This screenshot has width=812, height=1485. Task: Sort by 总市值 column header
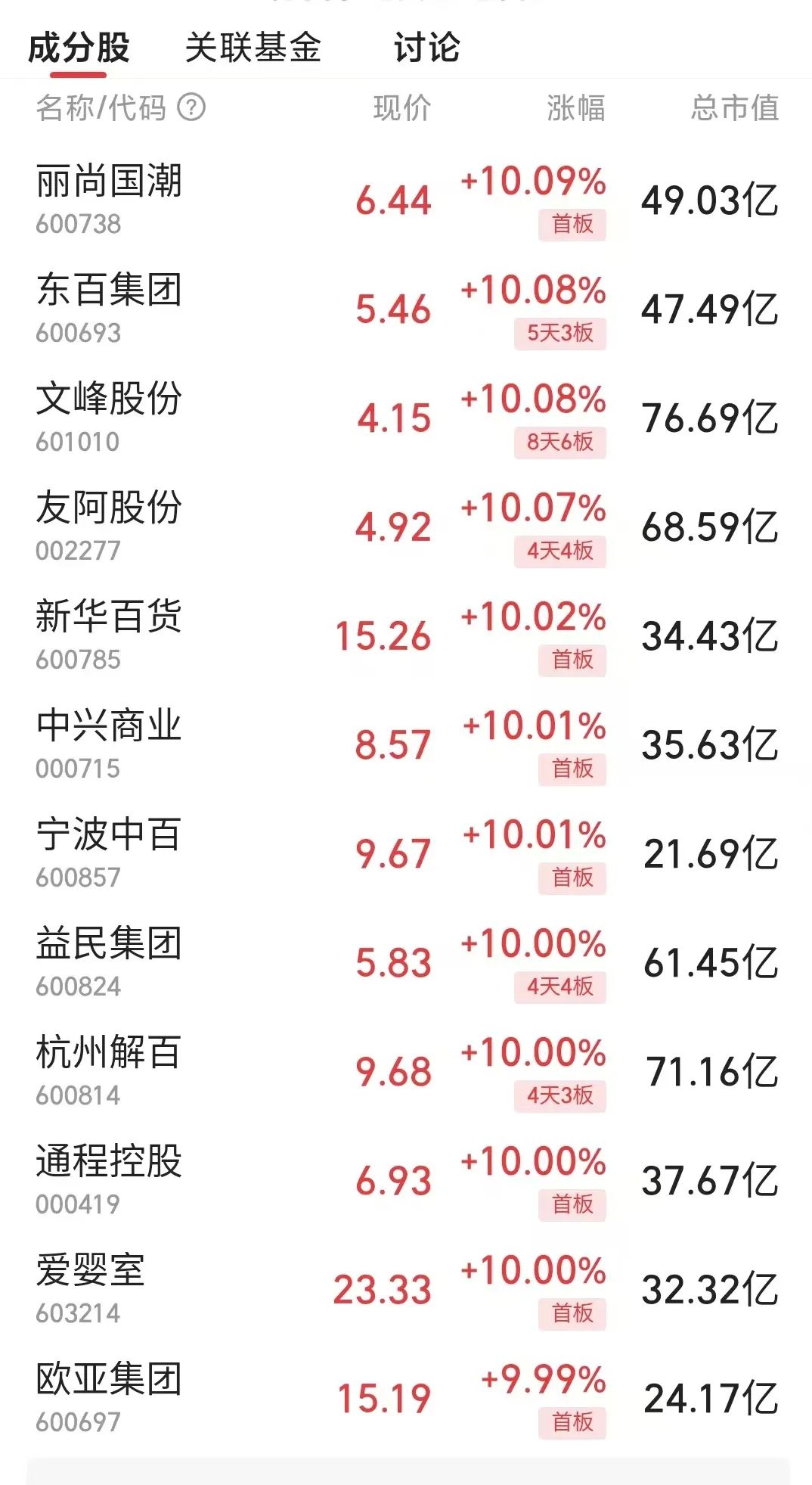[735, 107]
